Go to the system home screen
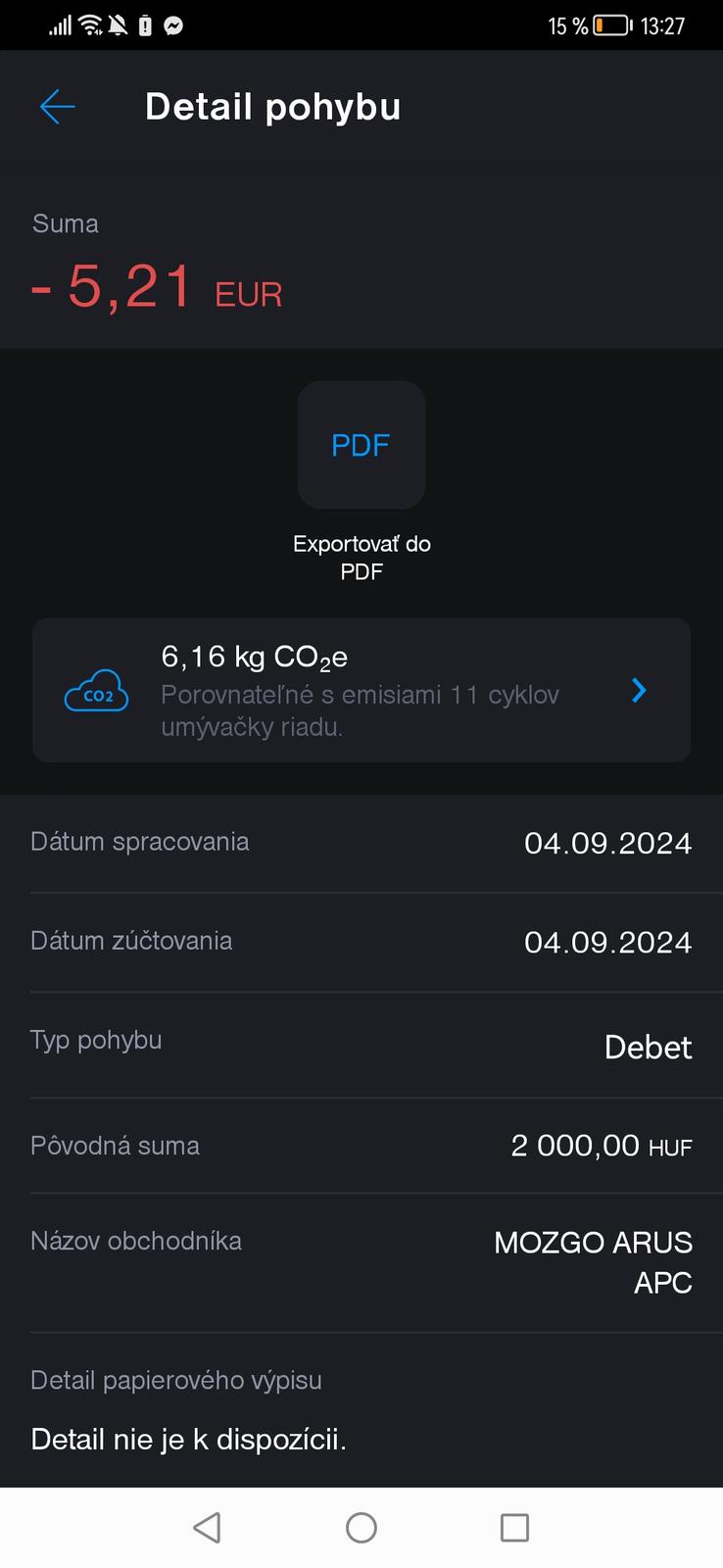Image resolution: width=723 pixels, height=1568 pixels. point(361,1527)
